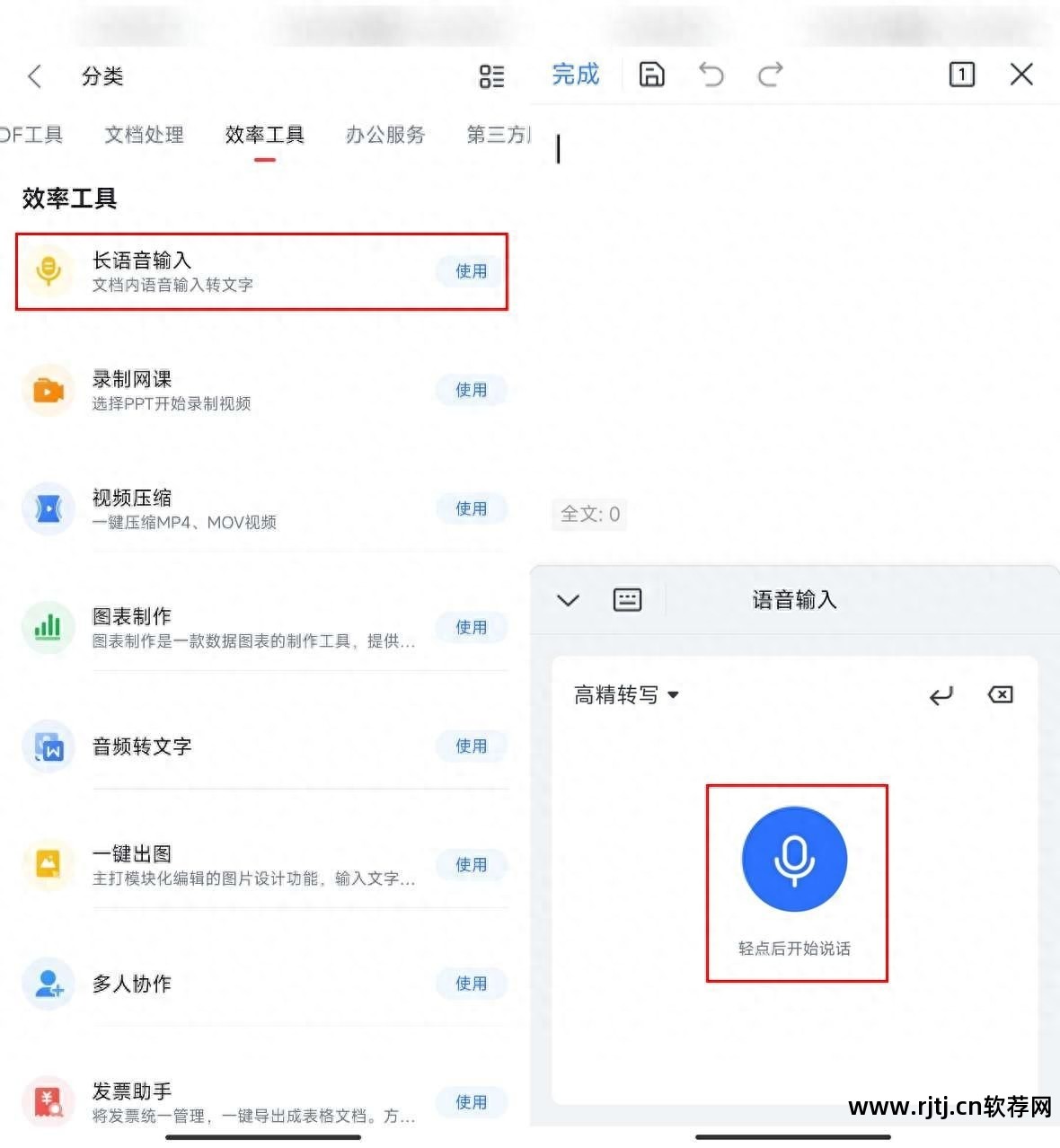
Task: Tap the blue microphone to start speaking
Action: [795, 858]
